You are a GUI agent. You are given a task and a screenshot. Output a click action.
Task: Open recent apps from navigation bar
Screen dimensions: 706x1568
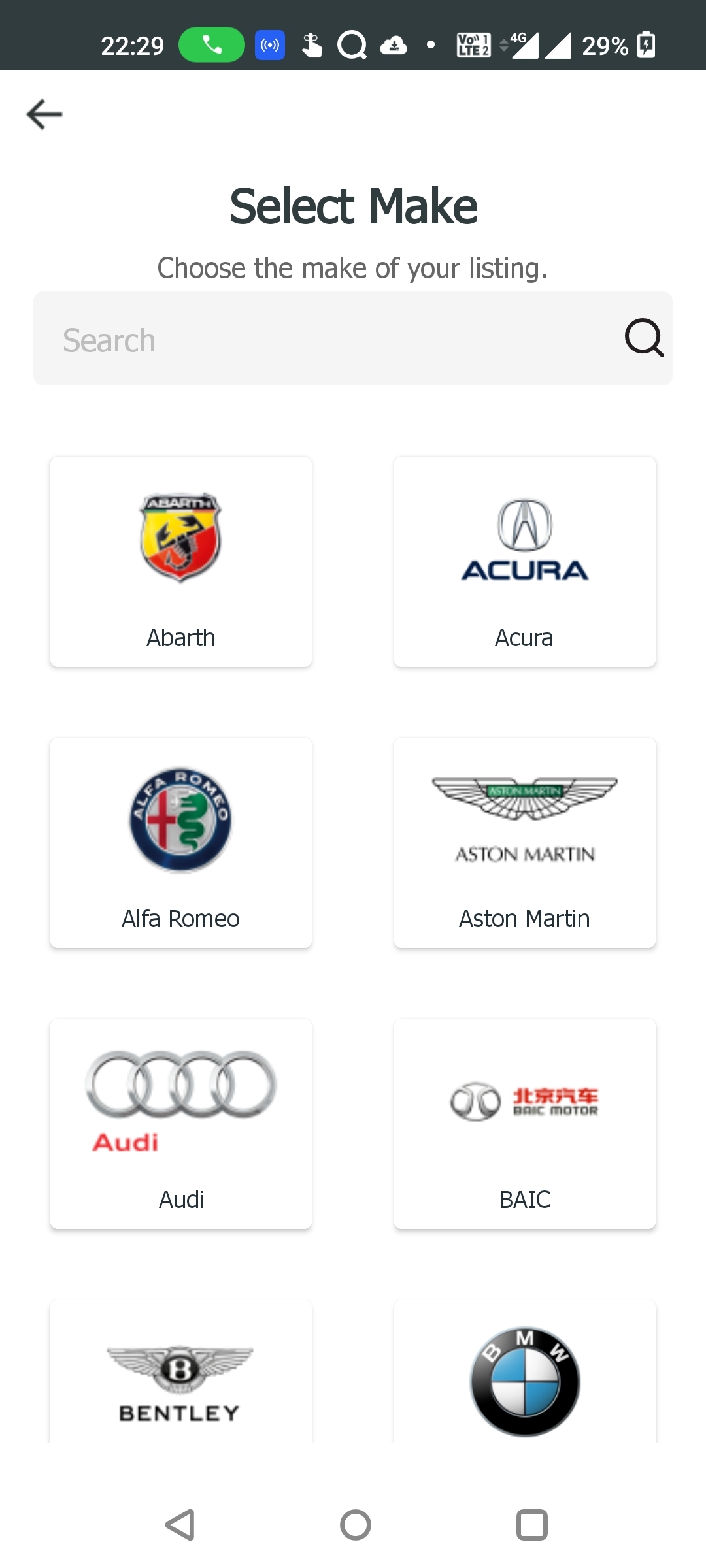(532, 1525)
